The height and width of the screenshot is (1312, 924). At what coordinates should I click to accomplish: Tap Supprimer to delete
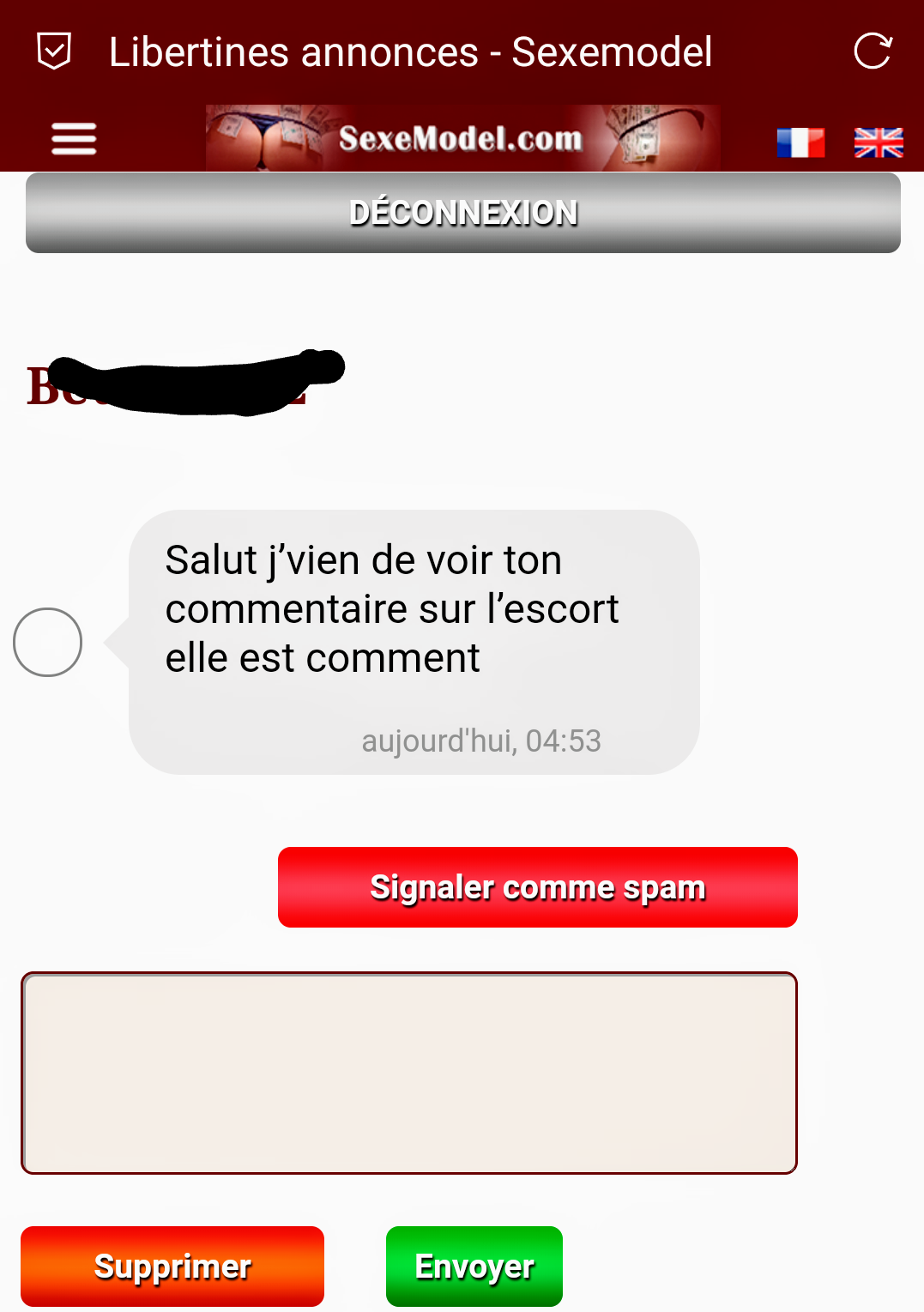172,1267
